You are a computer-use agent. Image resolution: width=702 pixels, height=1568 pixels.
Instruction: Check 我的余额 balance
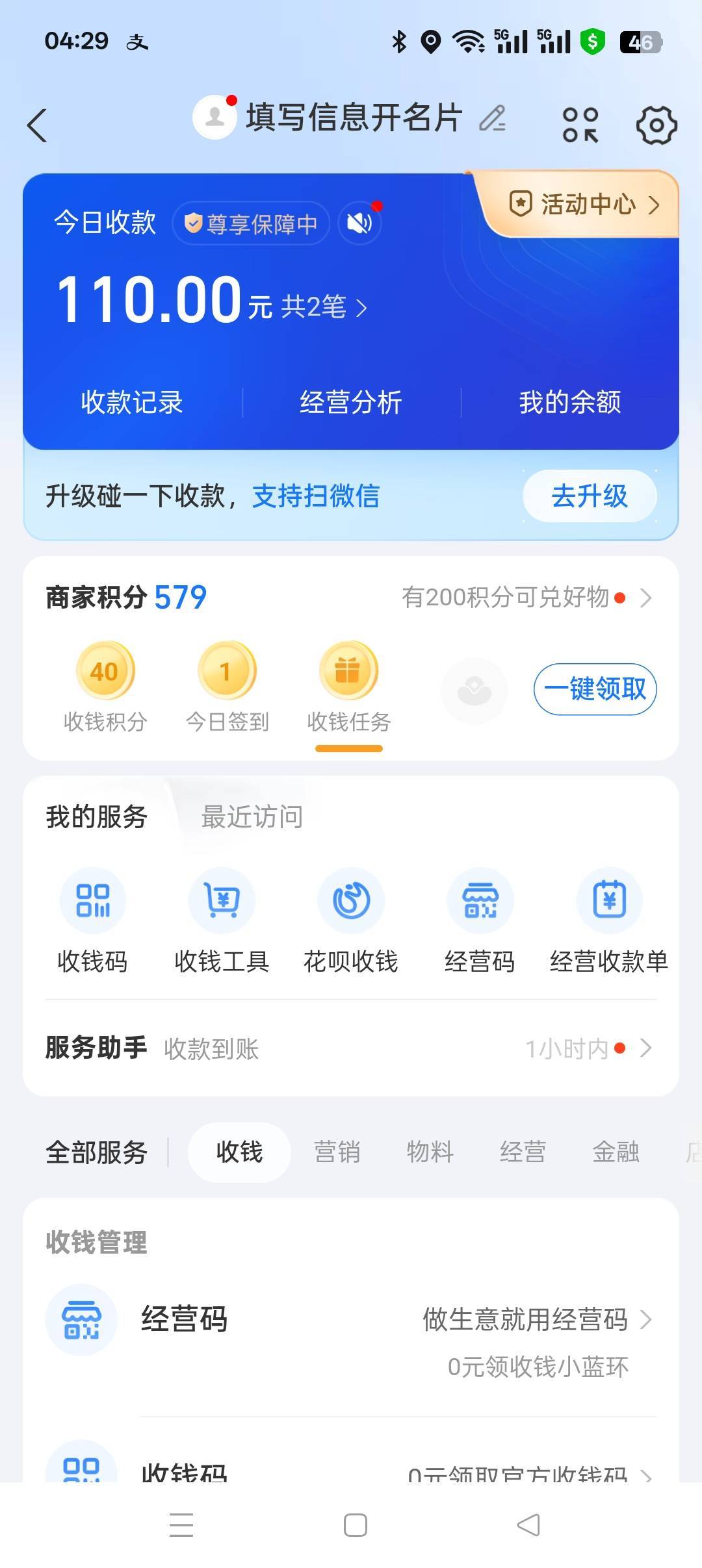click(569, 402)
